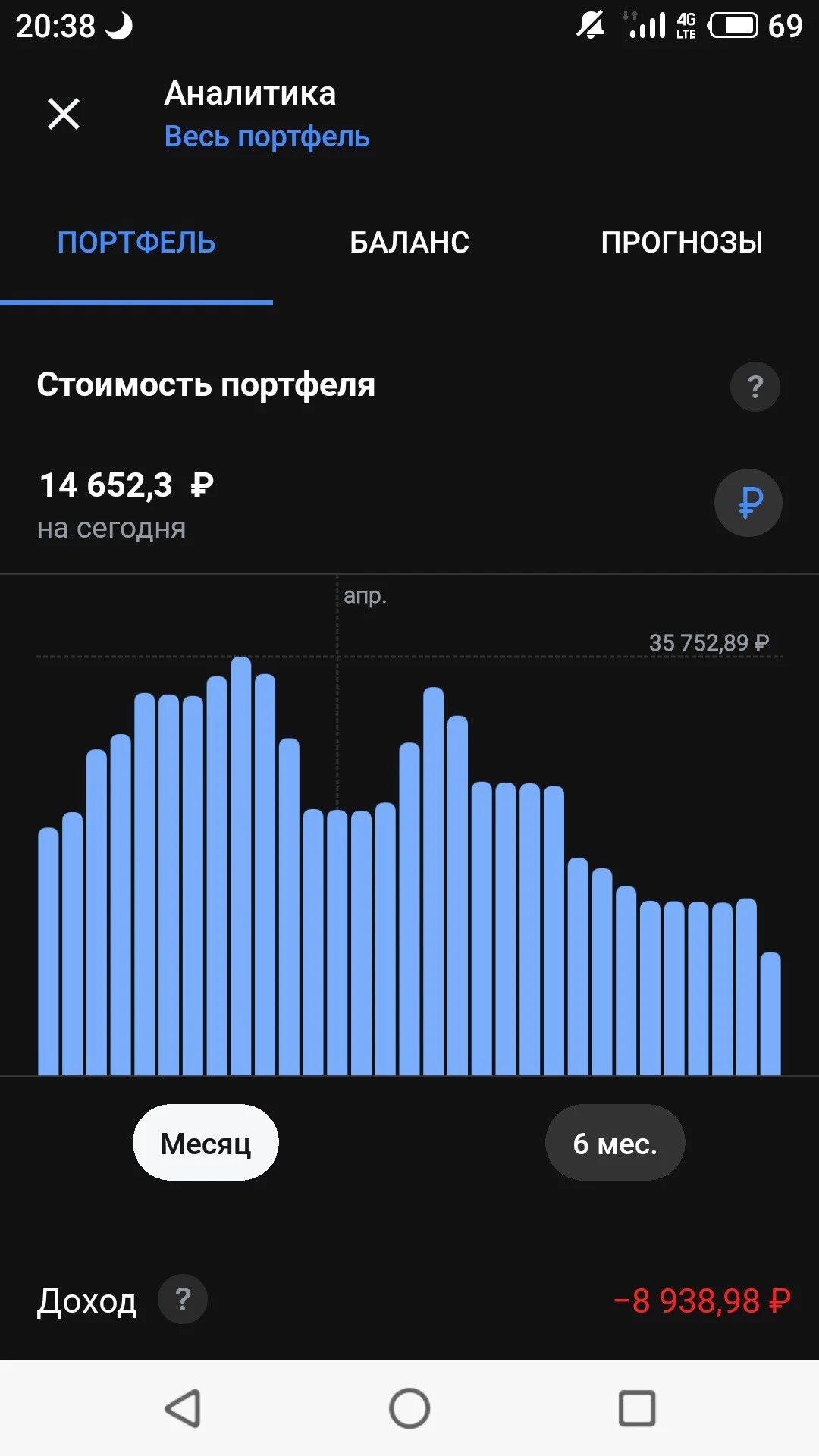Switch to the БАЛАНС tab
Viewport: 819px width, 1456px height.
point(409,243)
